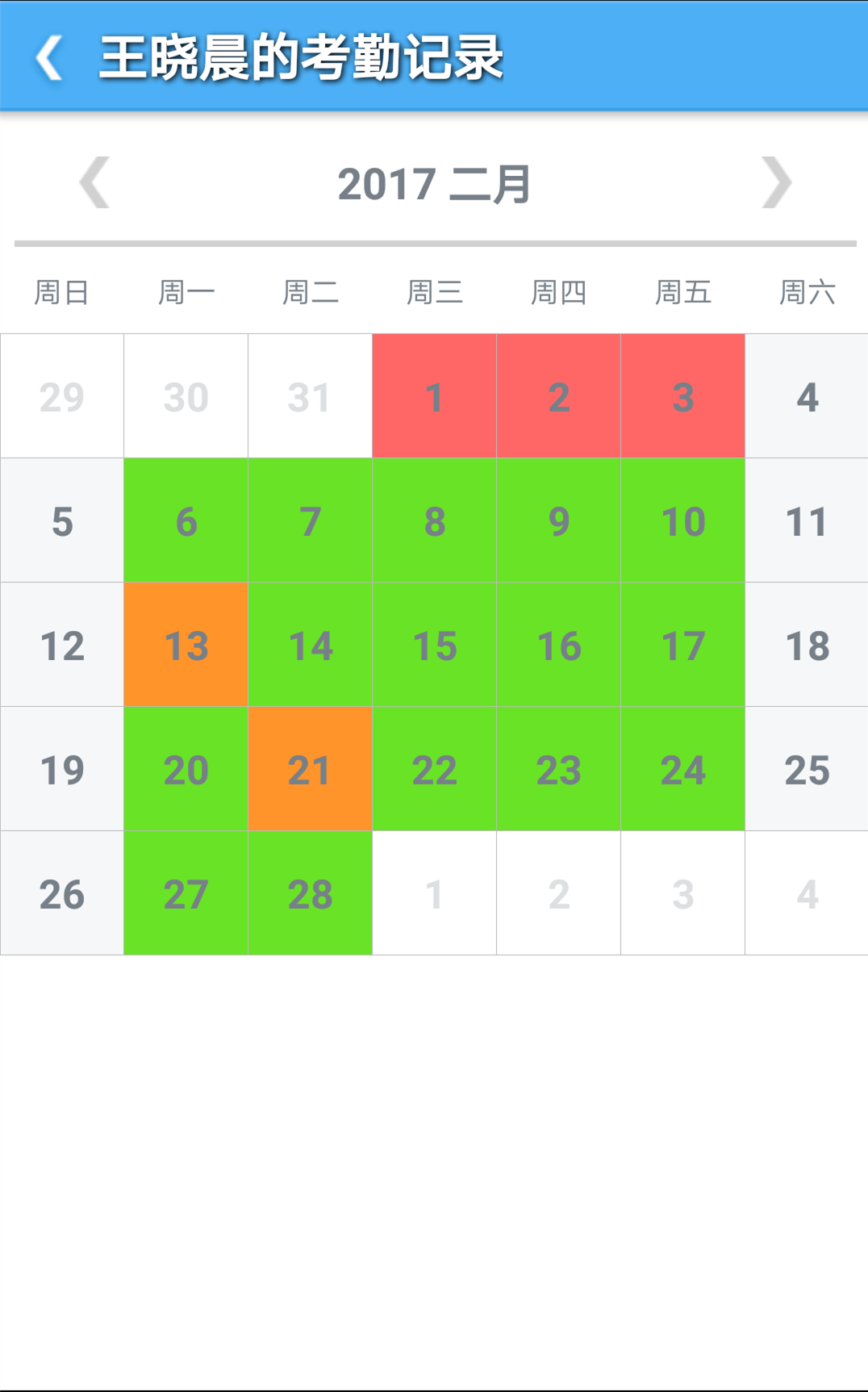Select February 28 in green
This screenshot has height=1392, width=868.
[310, 893]
